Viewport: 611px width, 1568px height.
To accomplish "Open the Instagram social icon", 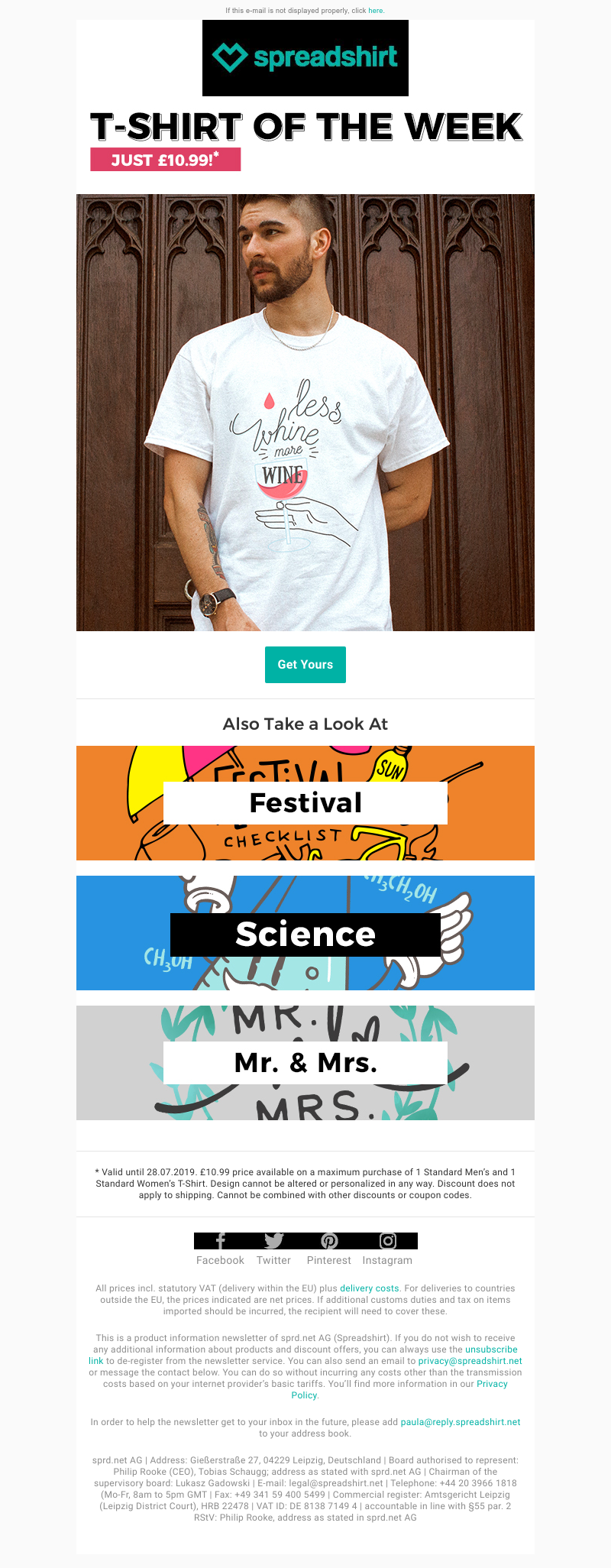I will coord(388,1241).
